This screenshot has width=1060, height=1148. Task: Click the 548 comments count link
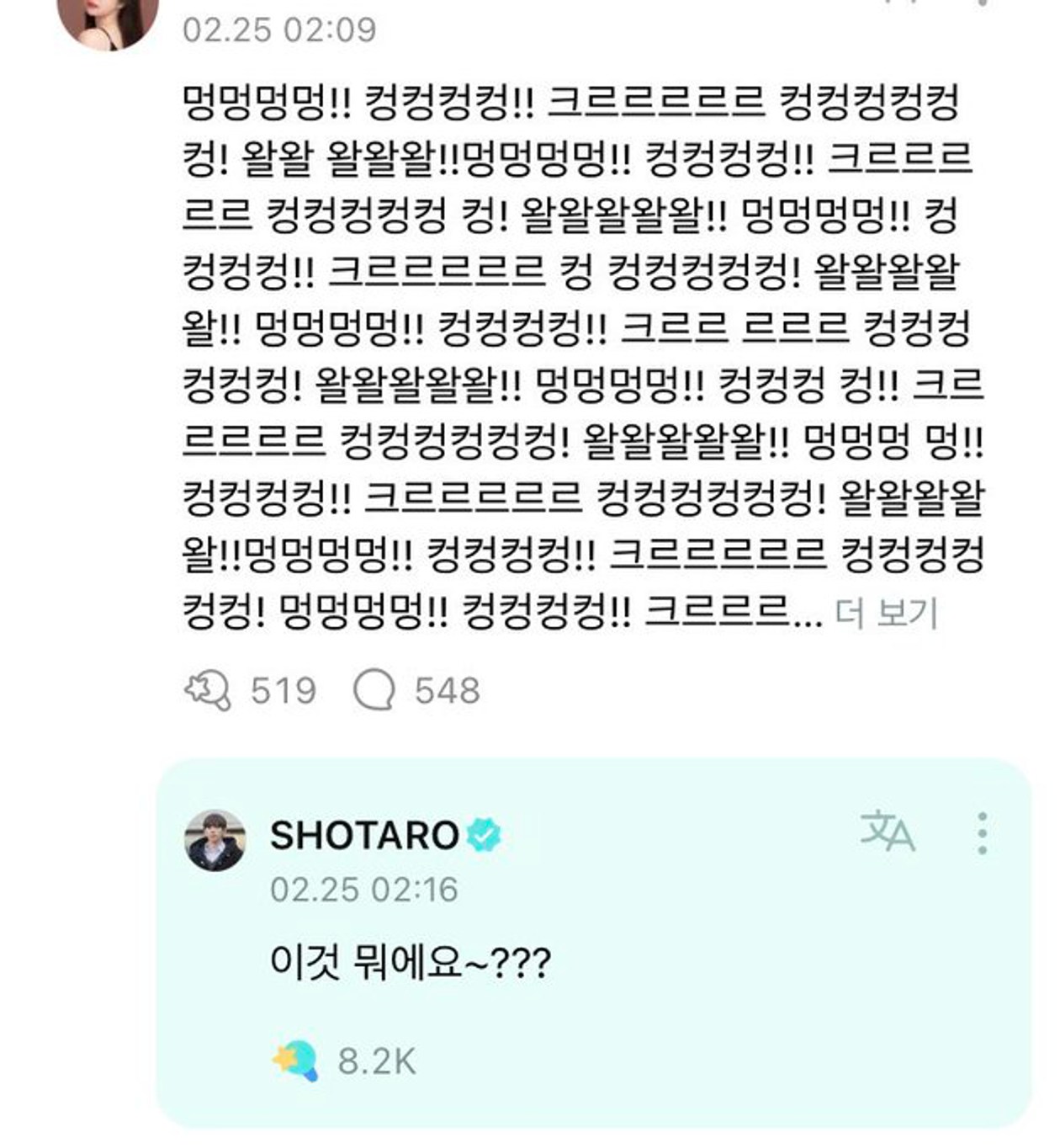444,690
